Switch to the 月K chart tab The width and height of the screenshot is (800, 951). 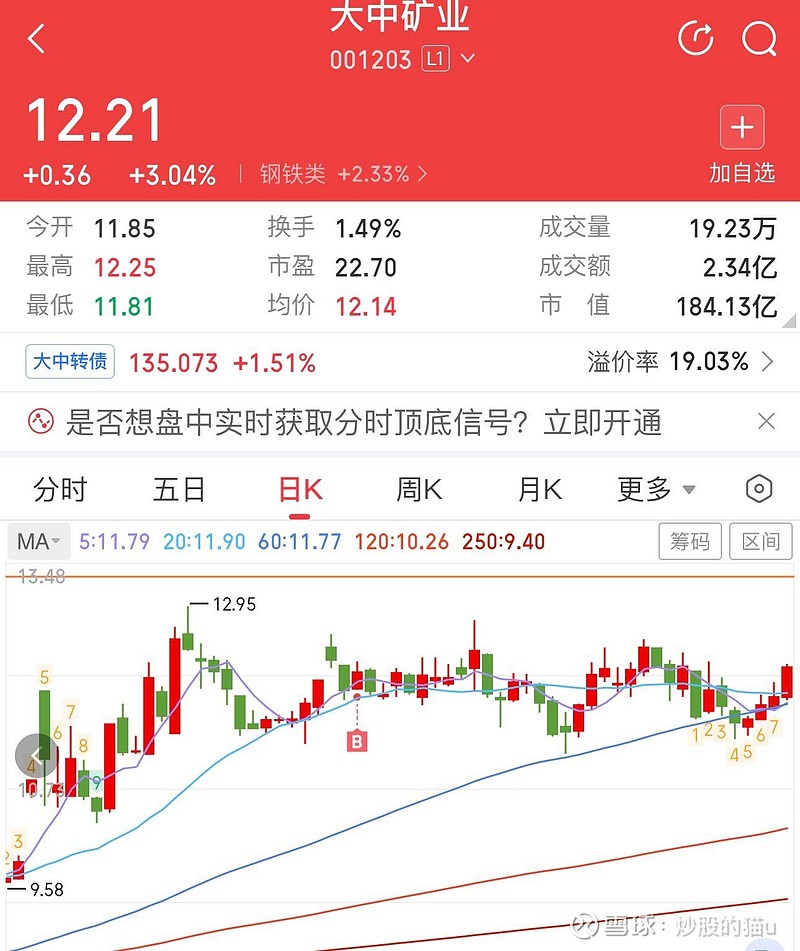tap(539, 490)
